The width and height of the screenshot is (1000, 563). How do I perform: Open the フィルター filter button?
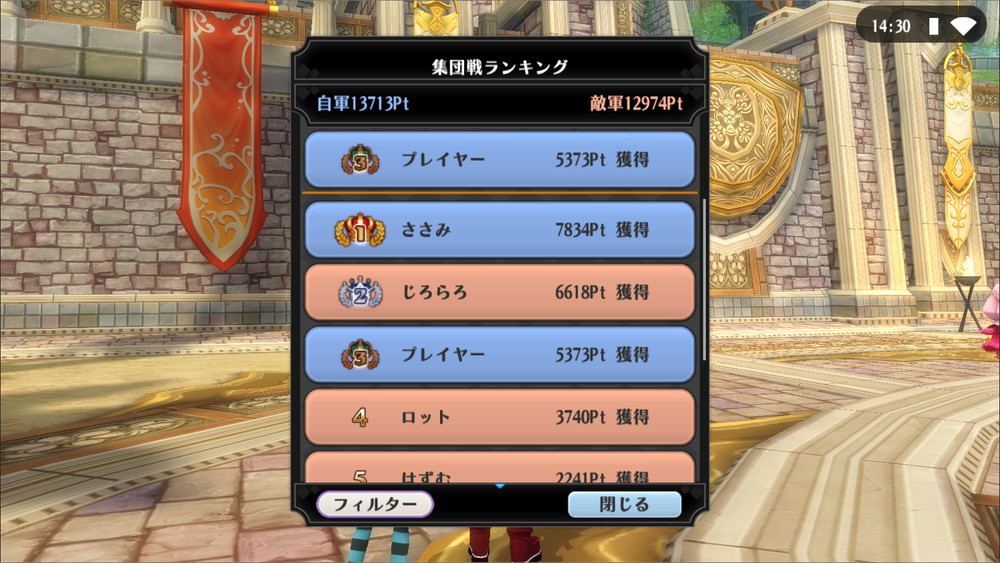375,504
